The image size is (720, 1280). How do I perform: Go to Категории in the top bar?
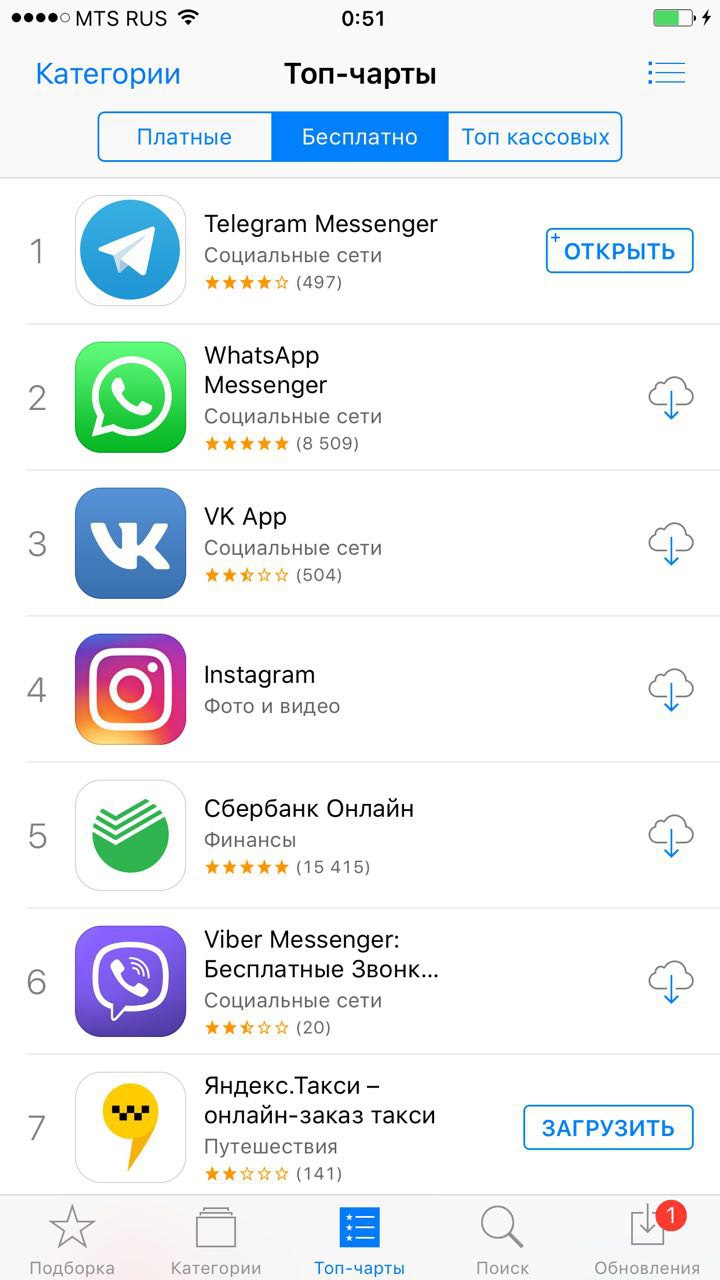[108, 74]
